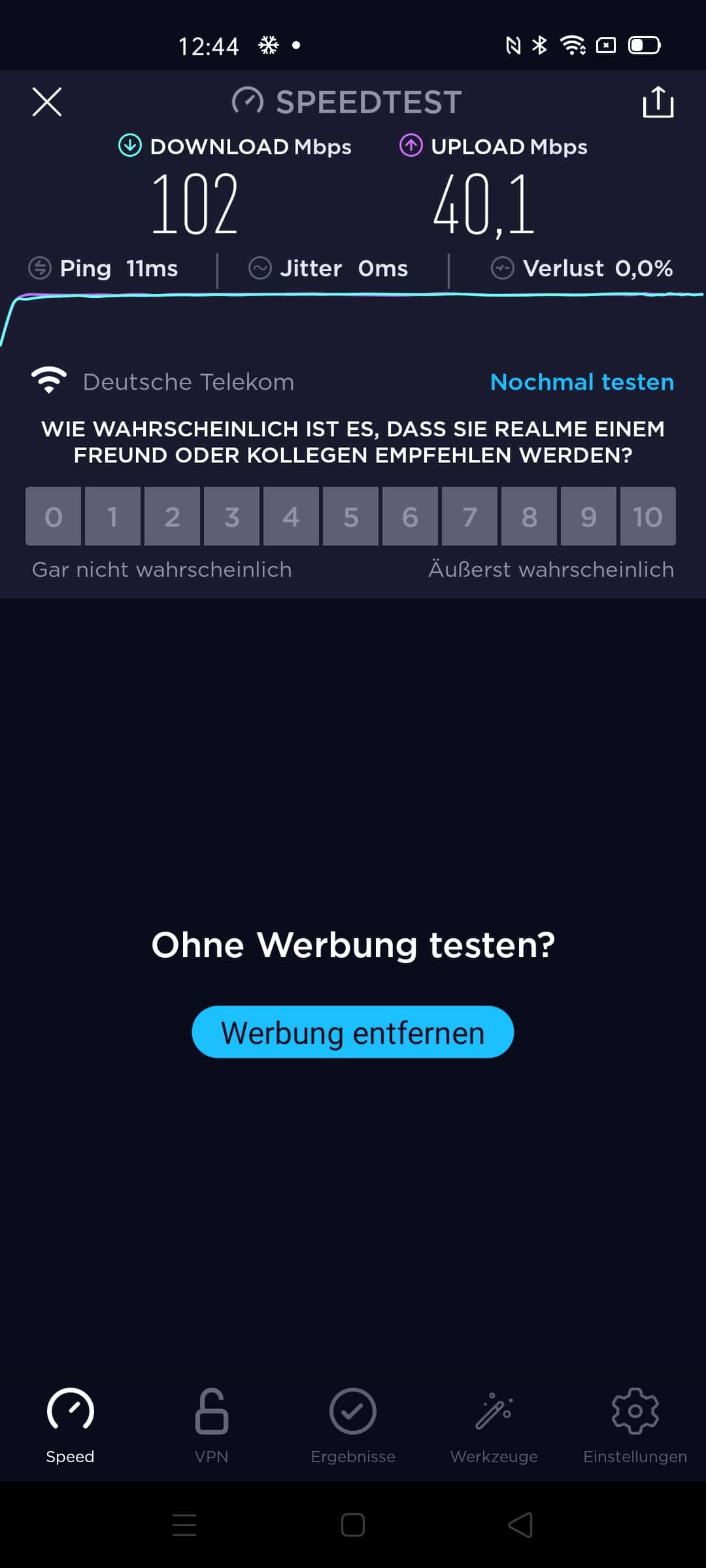Select the Speed tab
Image resolution: width=706 pixels, height=1568 pixels.
[x=71, y=1426]
